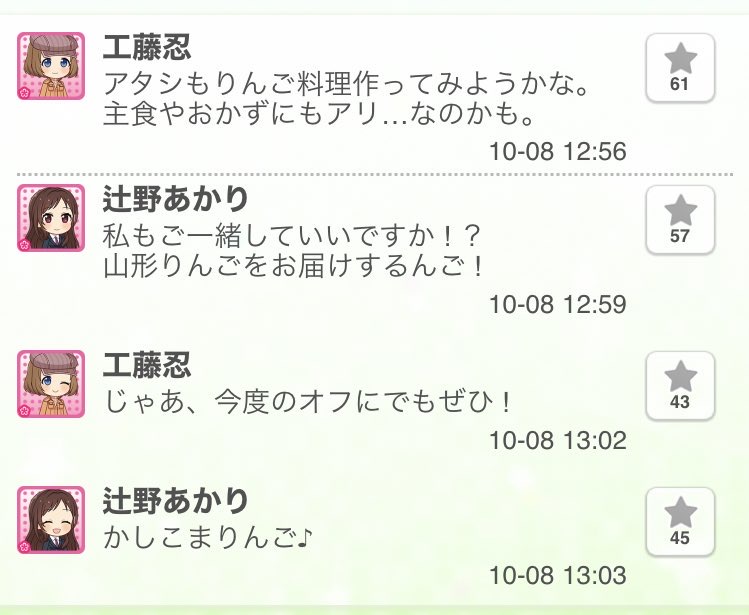Open 工藤忍's winking avatar on the 13:02 post
This screenshot has width=749, height=615.
tap(51, 384)
